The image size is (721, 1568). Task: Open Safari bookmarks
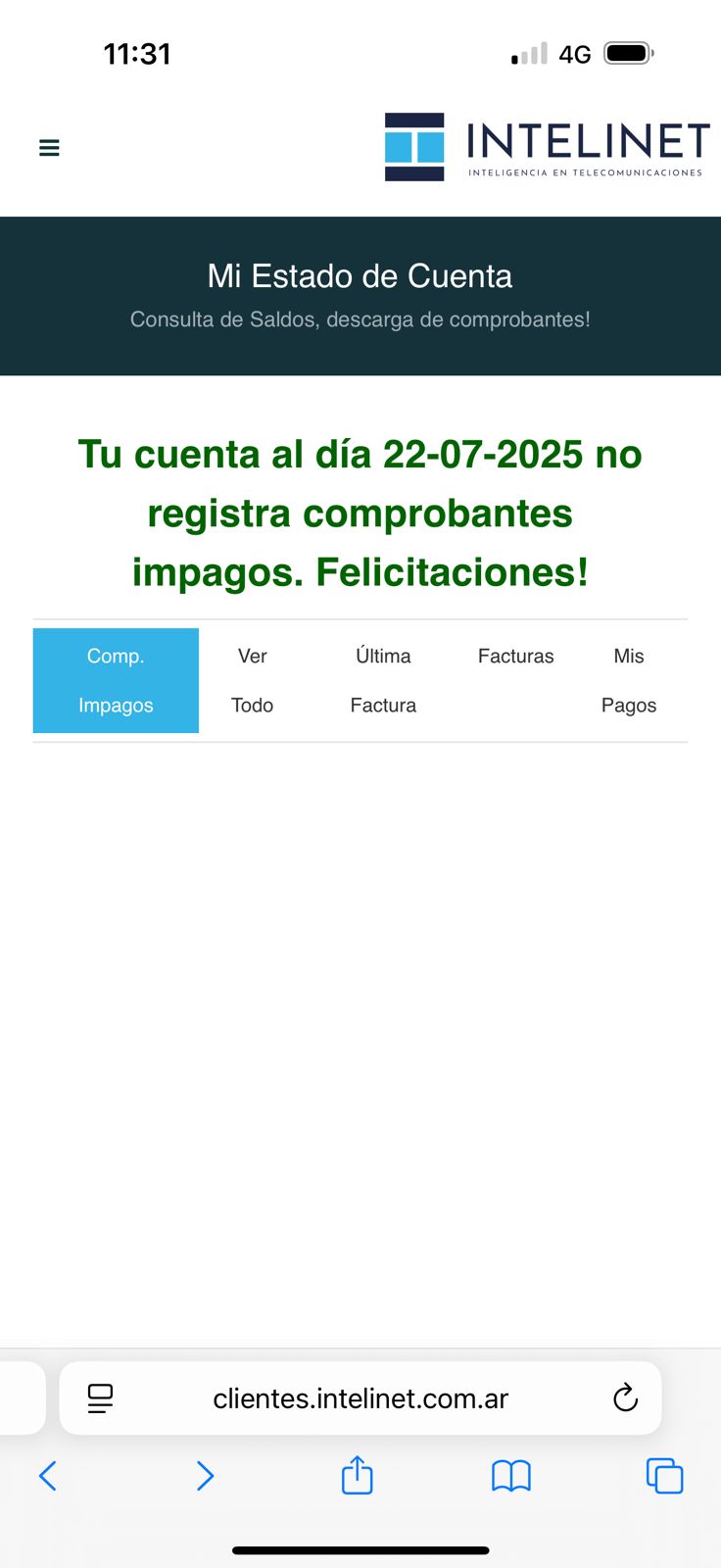pyautogui.click(x=510, y=1476)
